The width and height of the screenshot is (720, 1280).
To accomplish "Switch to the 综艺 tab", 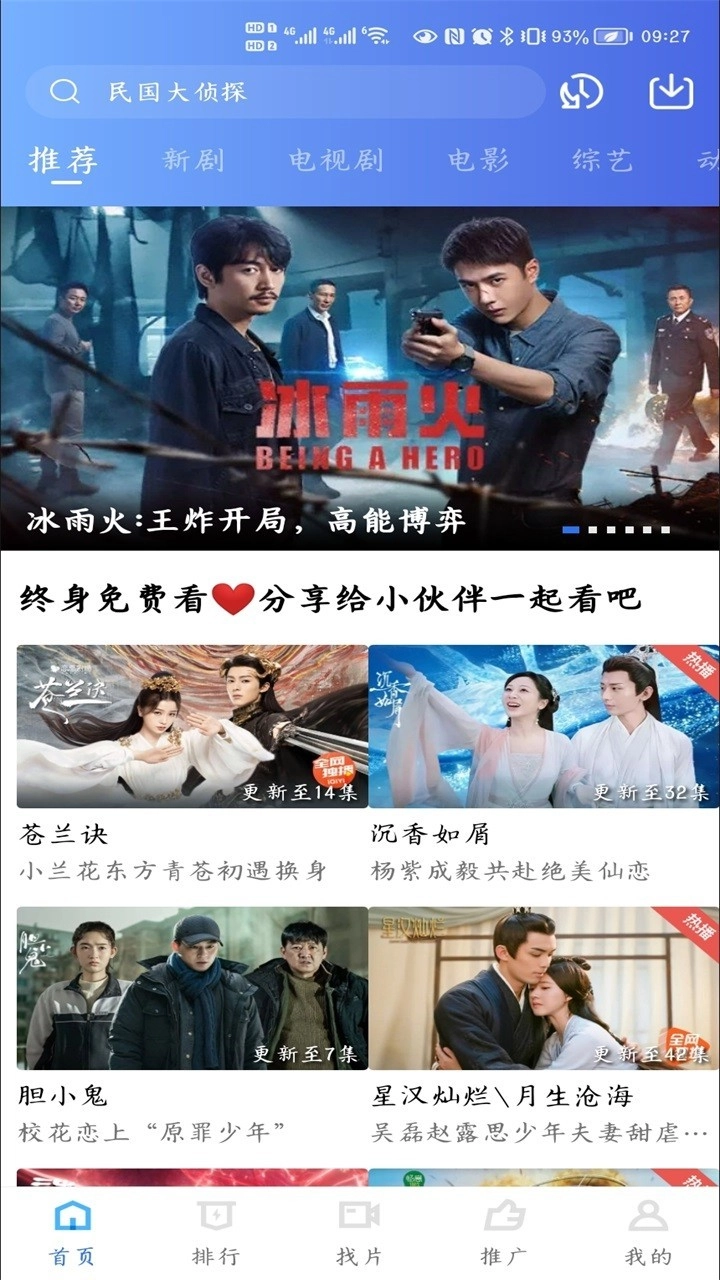I will tap(602, 160).
